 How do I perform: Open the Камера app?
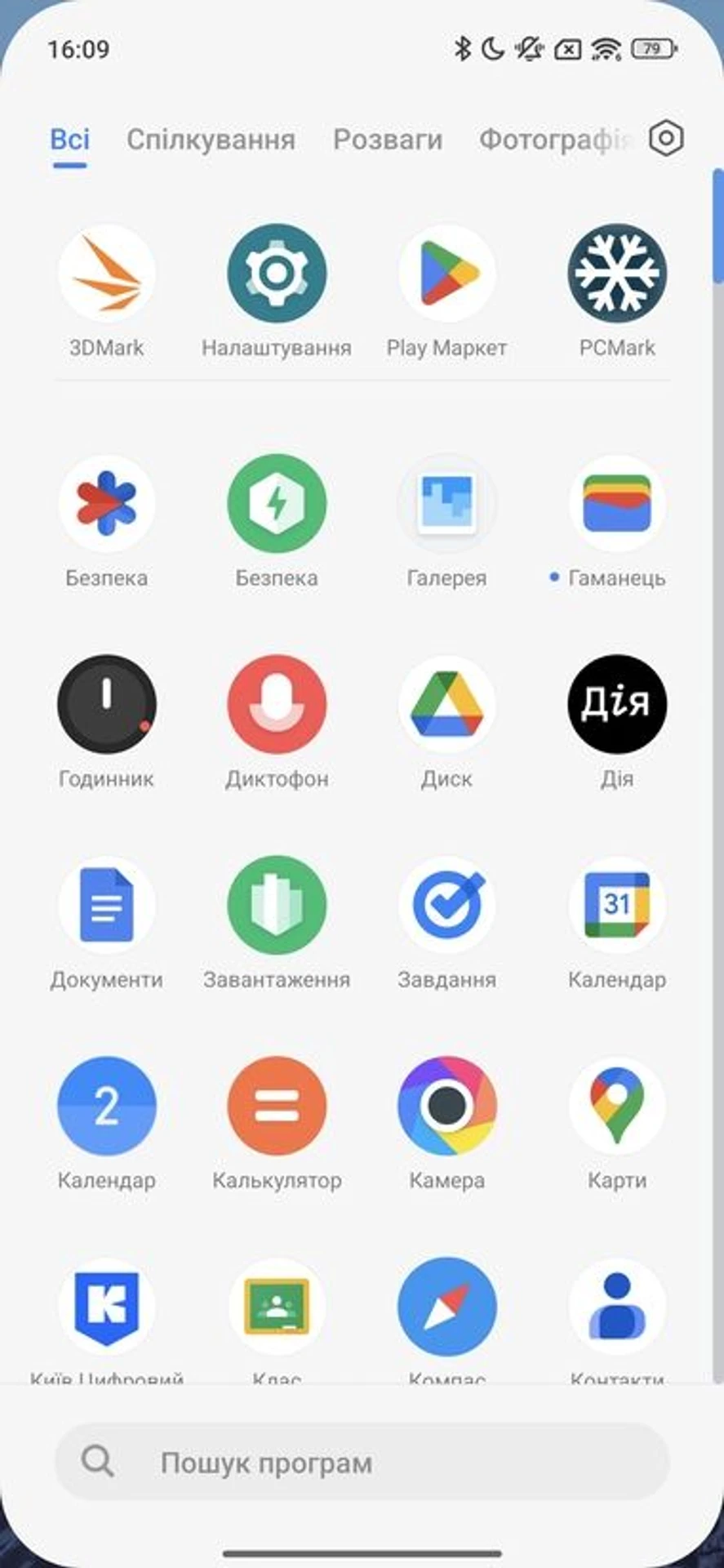446,1106
